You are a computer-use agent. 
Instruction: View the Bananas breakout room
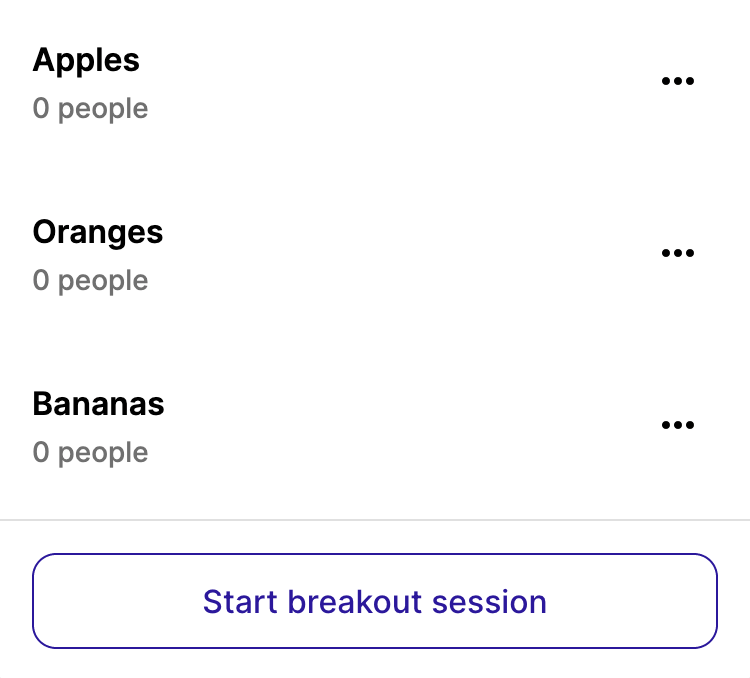pyautogui.click(x=98, y=404)
